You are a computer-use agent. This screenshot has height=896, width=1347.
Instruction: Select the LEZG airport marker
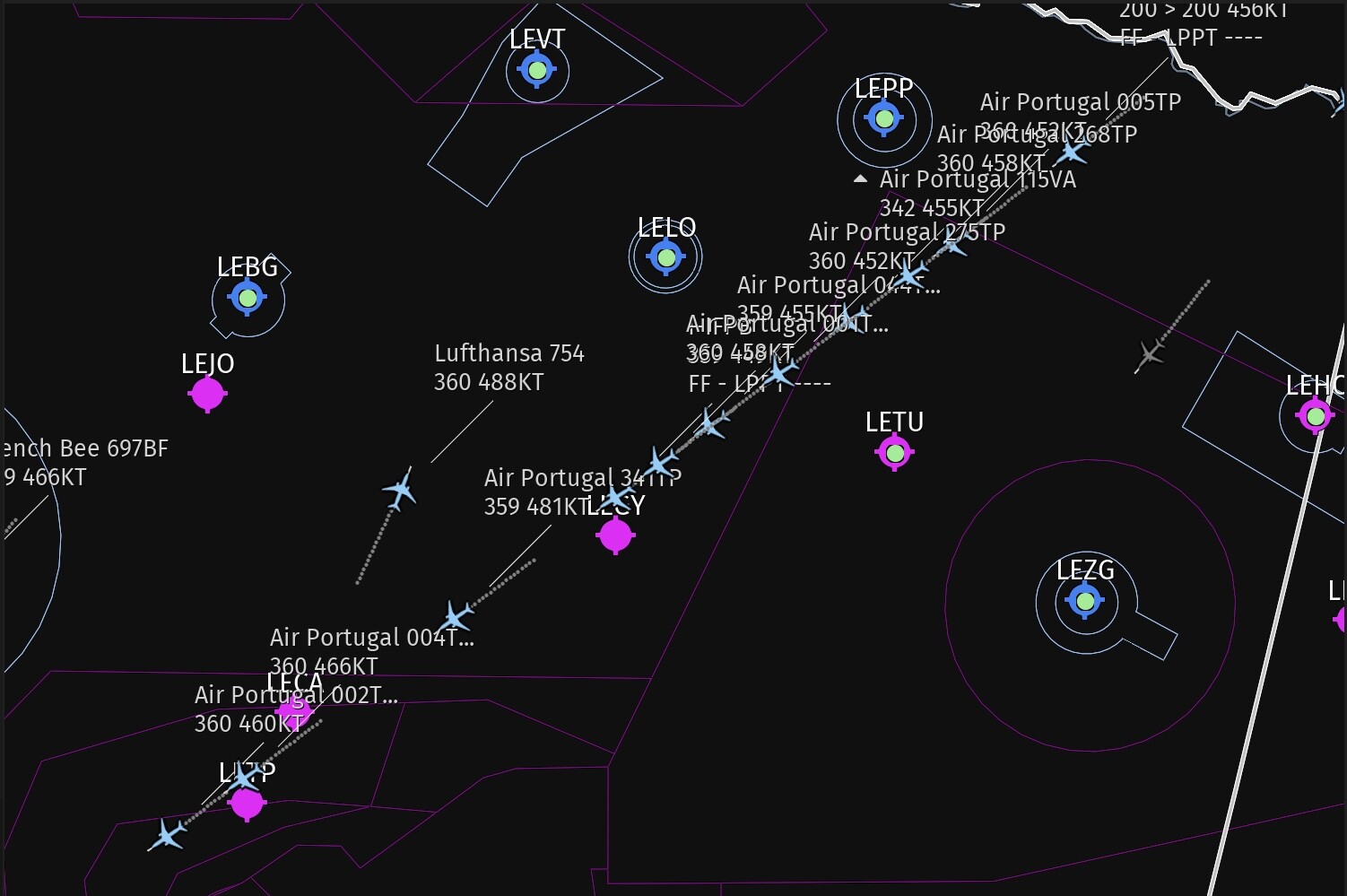[1085, 600]
